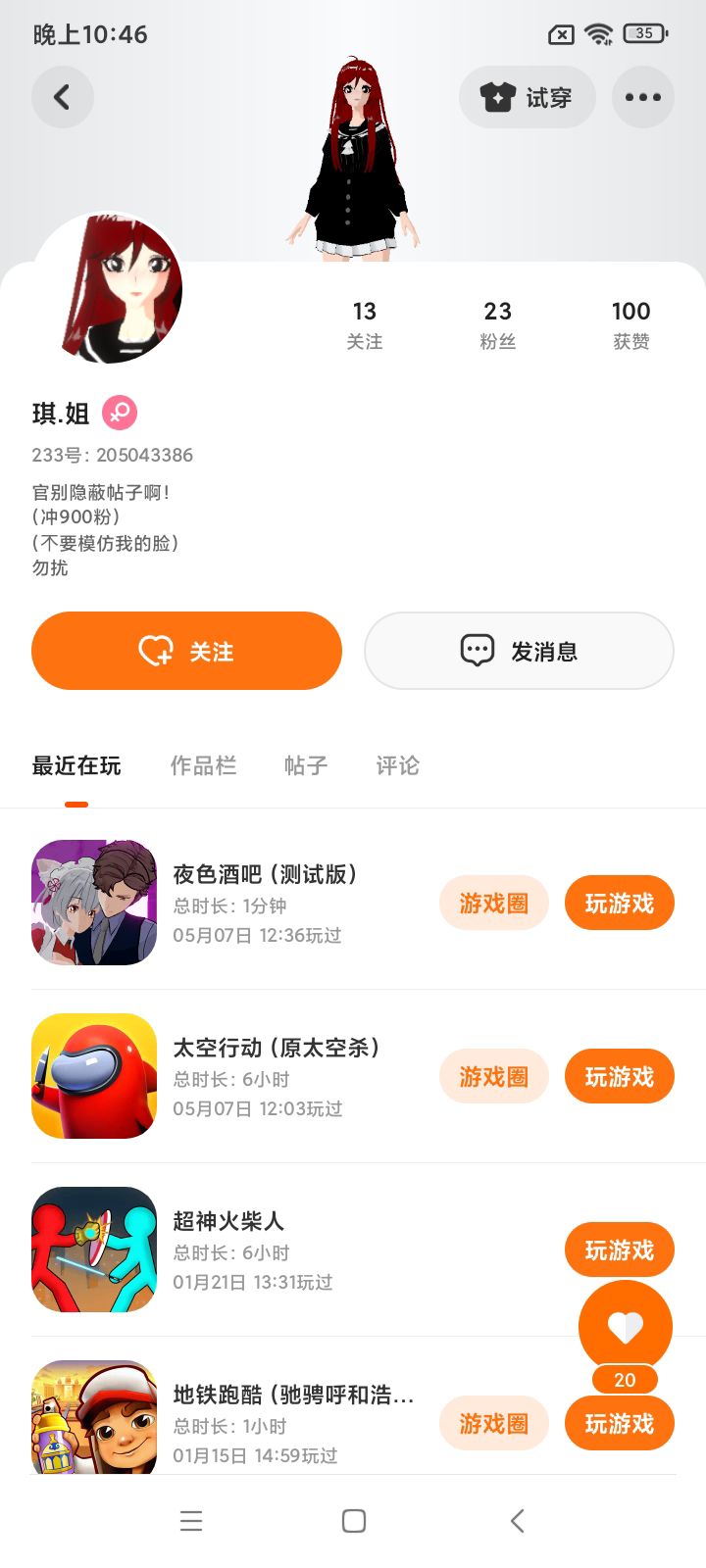The height and width of the screenshot is (1568, 706).
Task: View the 13 关注 following list
Action: click(364, 324)
